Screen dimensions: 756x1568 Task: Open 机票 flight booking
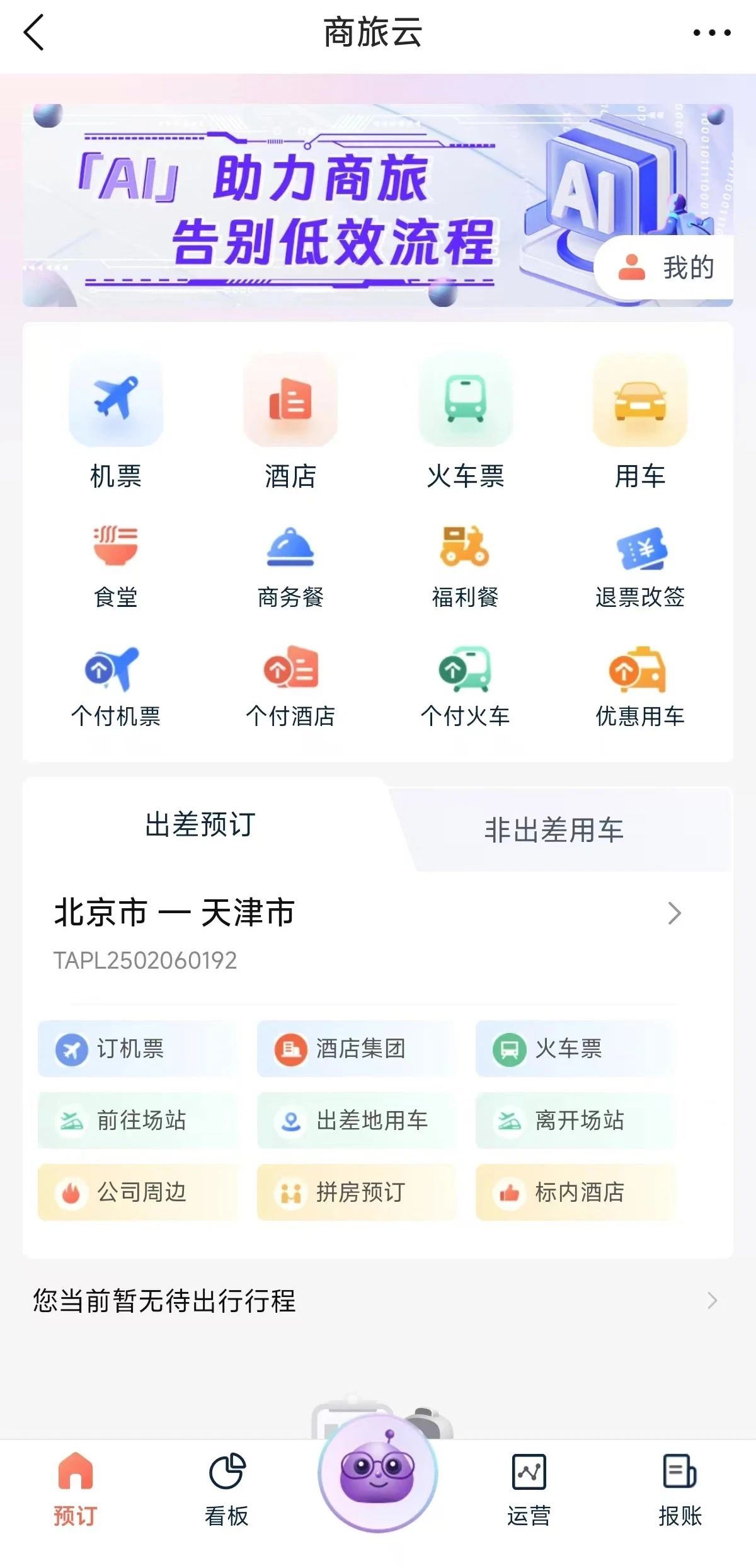click(116, 422)
